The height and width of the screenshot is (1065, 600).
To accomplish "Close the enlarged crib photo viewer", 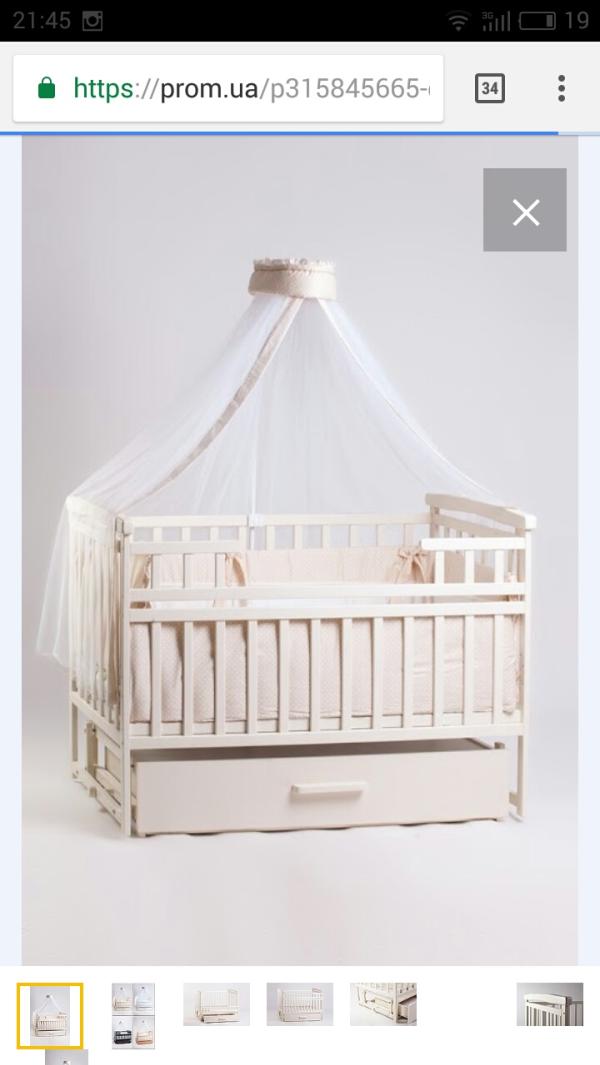I will (525, 210).
